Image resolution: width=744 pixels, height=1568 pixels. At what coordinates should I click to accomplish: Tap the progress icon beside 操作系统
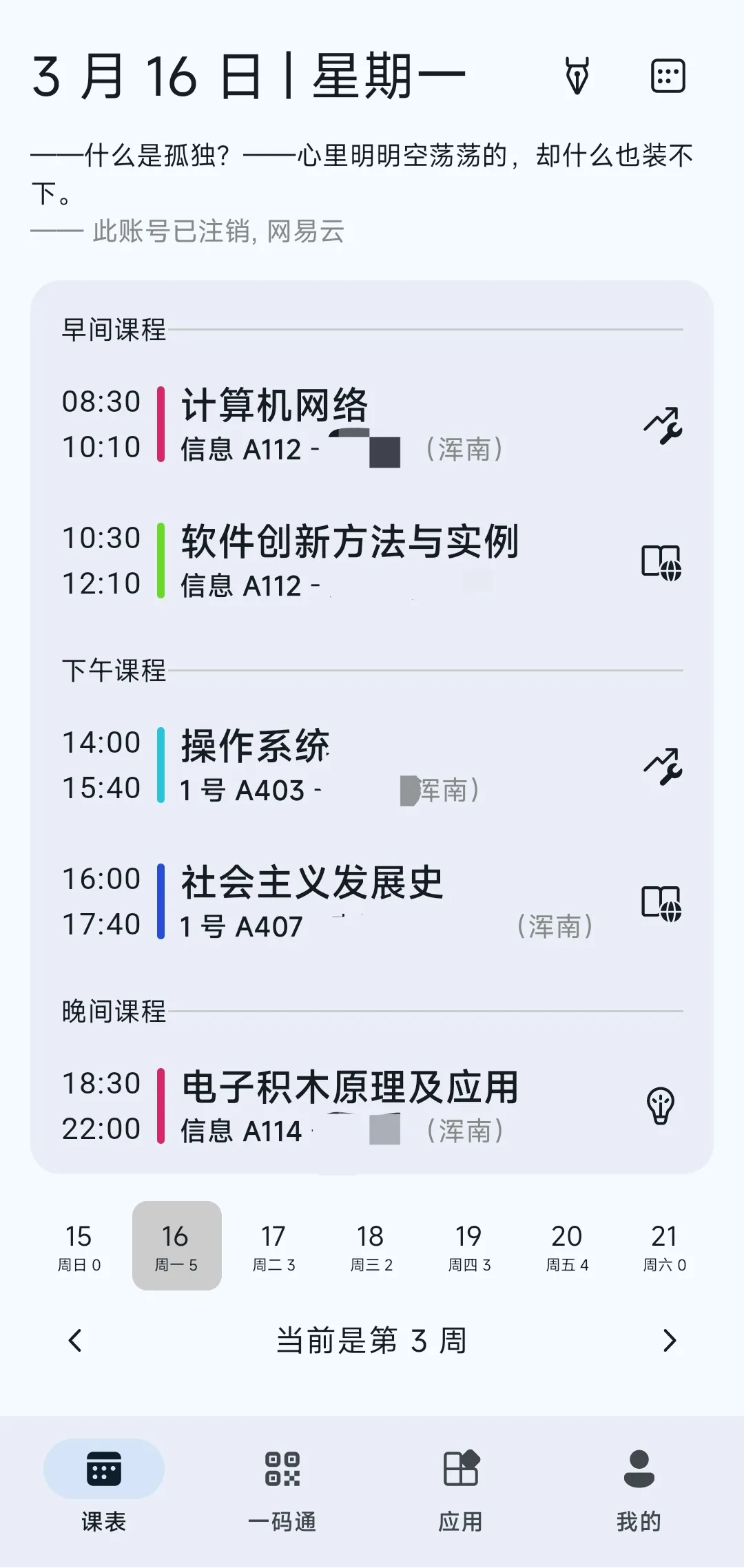(x=662, y=766)
